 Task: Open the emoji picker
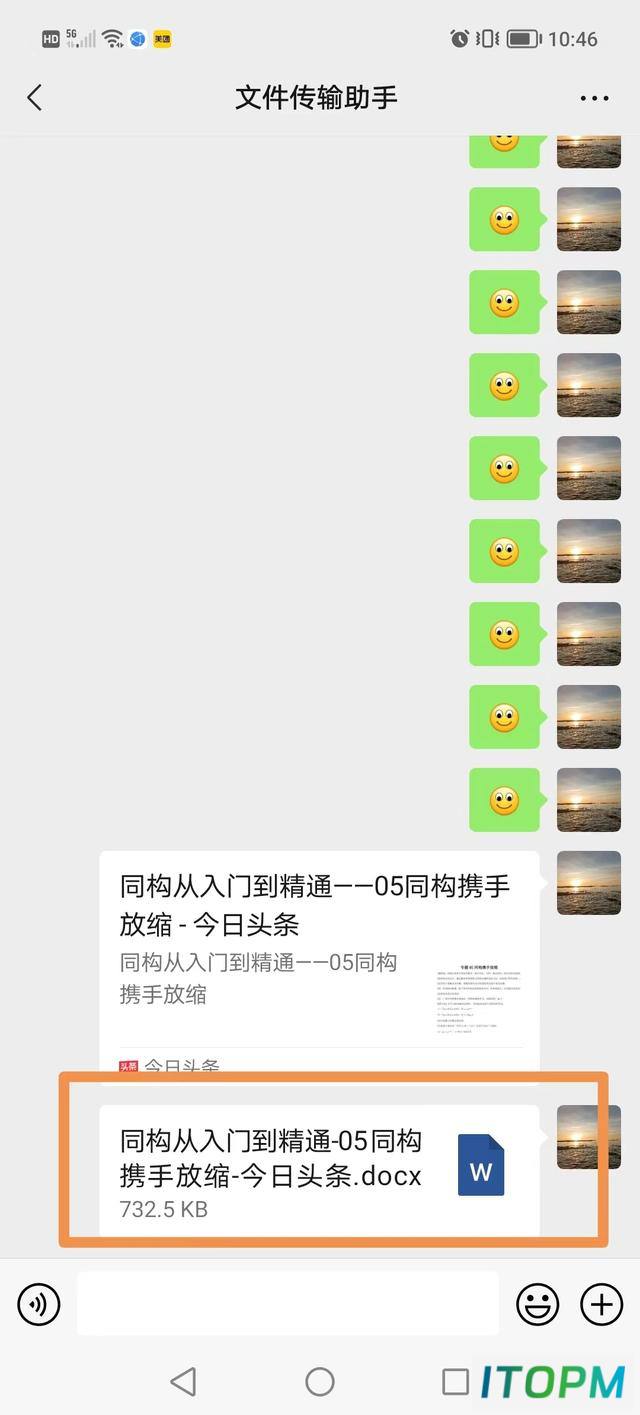538,1304
